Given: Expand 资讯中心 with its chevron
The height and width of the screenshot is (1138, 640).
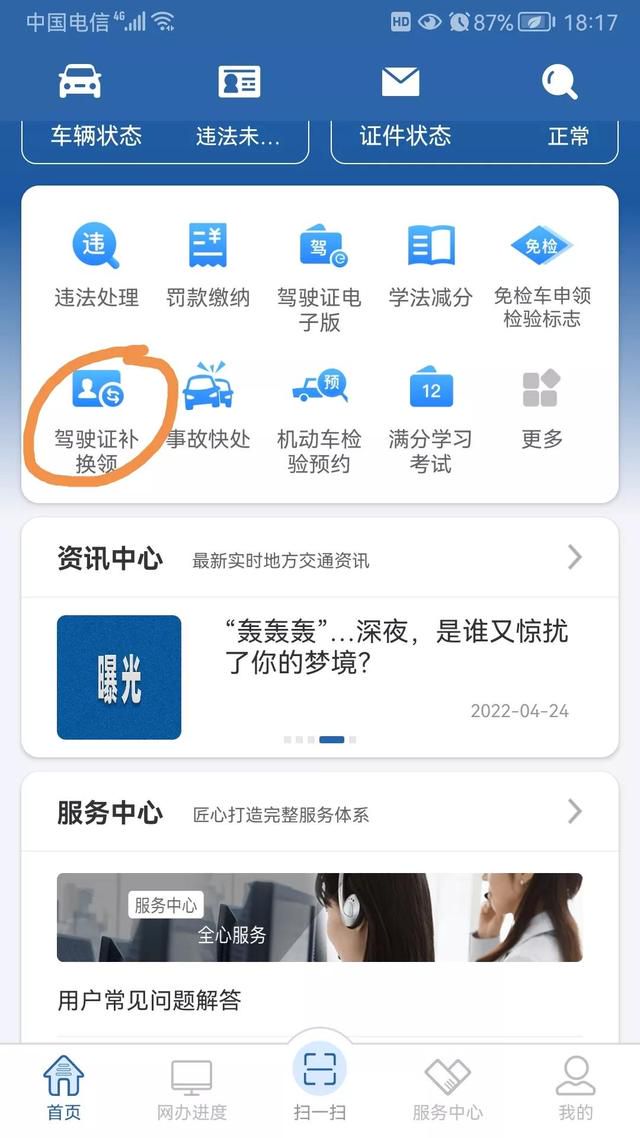Looking at the screenshot, I should (574, 557).
